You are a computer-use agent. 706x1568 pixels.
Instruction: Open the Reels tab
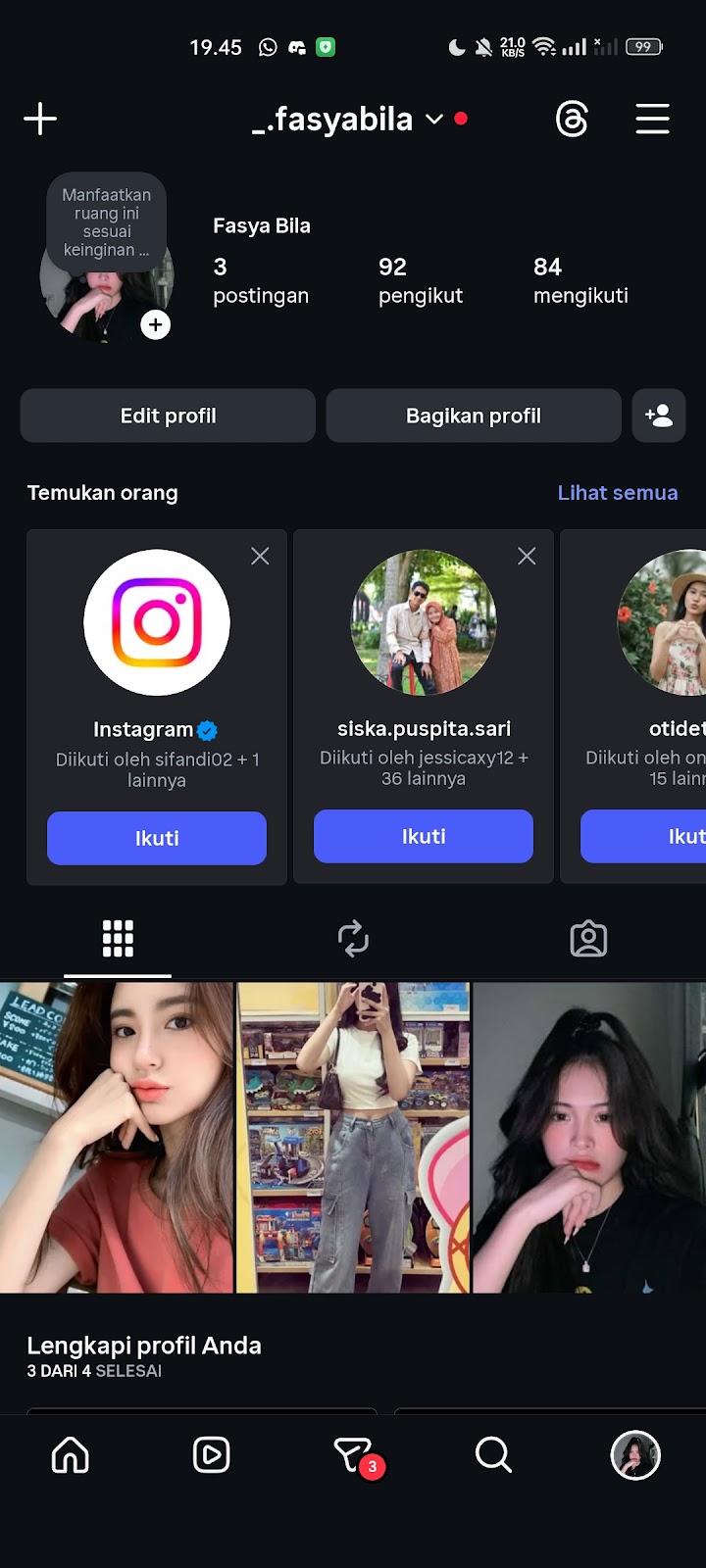click(211, 1455)
